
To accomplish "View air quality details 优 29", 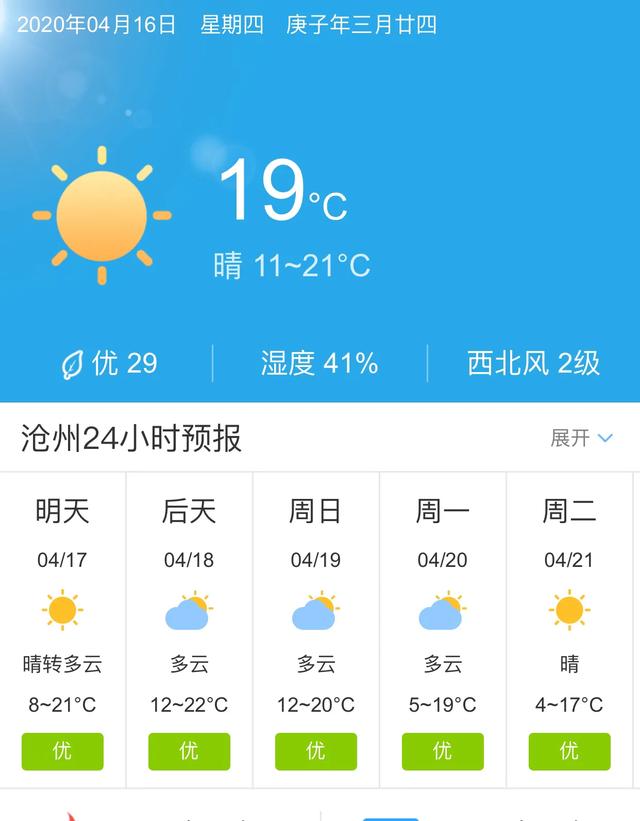I will pos(110,363).
